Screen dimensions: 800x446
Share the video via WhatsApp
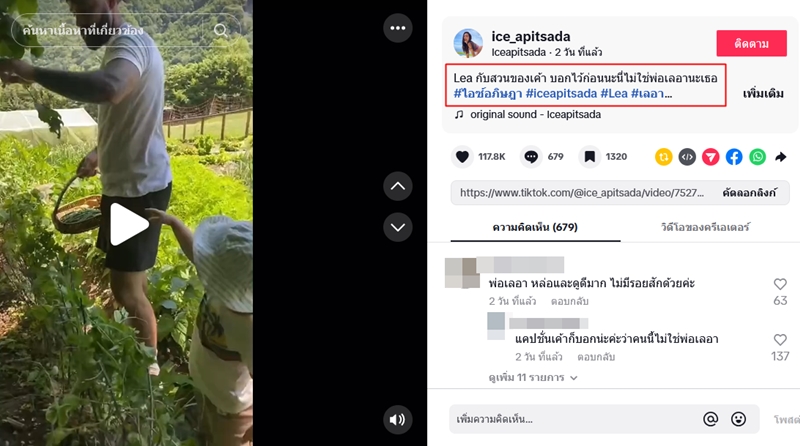(x=757, y=157)
